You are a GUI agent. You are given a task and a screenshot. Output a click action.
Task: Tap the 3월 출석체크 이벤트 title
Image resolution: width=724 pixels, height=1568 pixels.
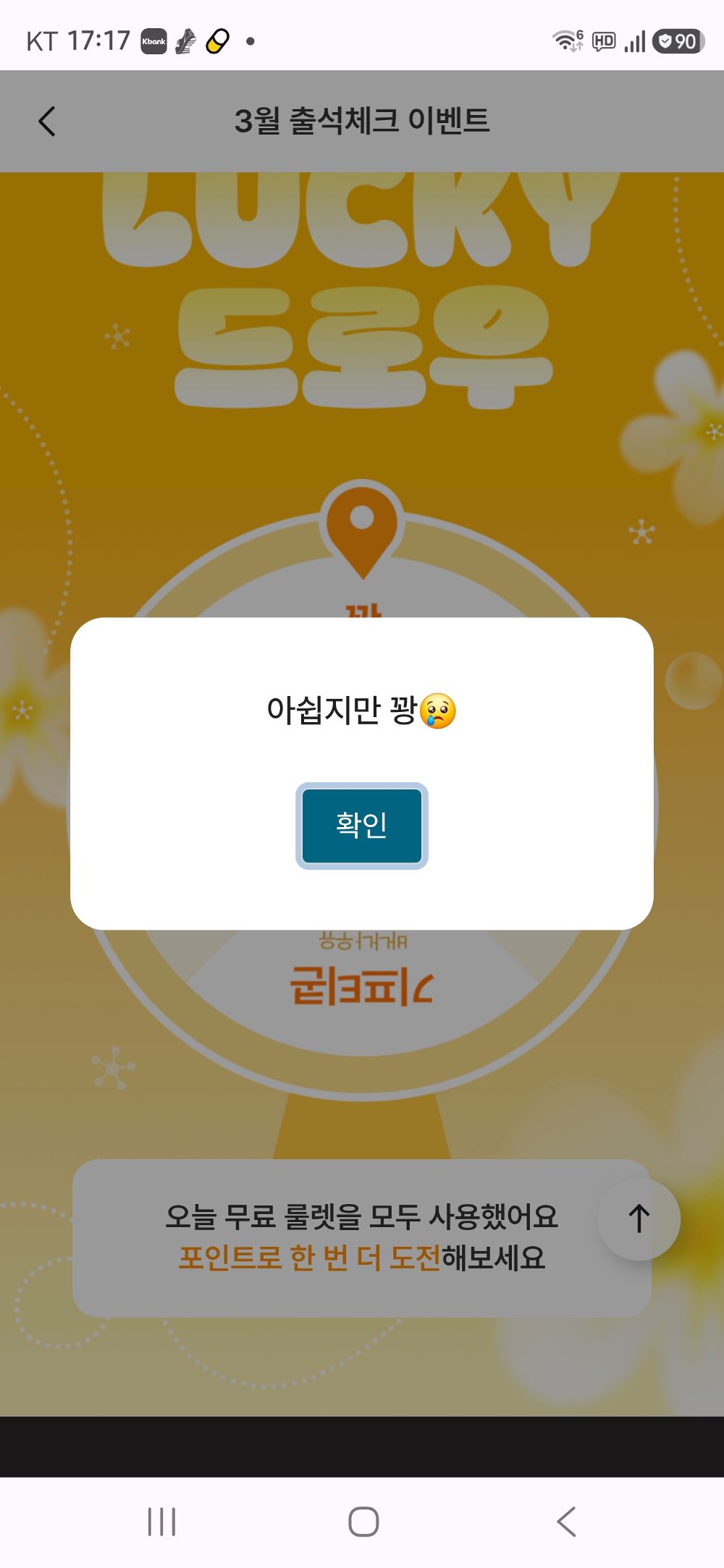(x=363, y=120)
